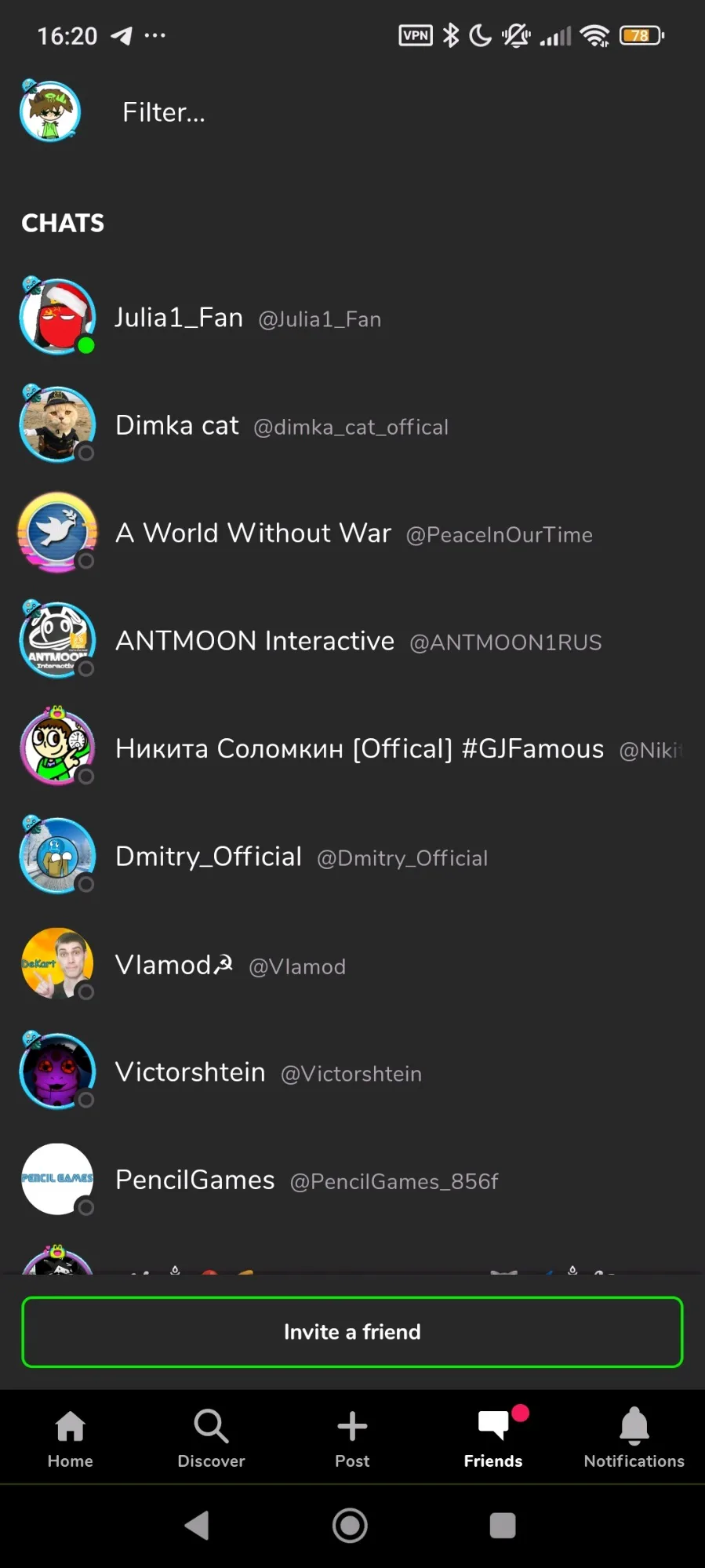Select the Friends tab
Viewport: 705px width, 1568px height.
[493, 1438]
